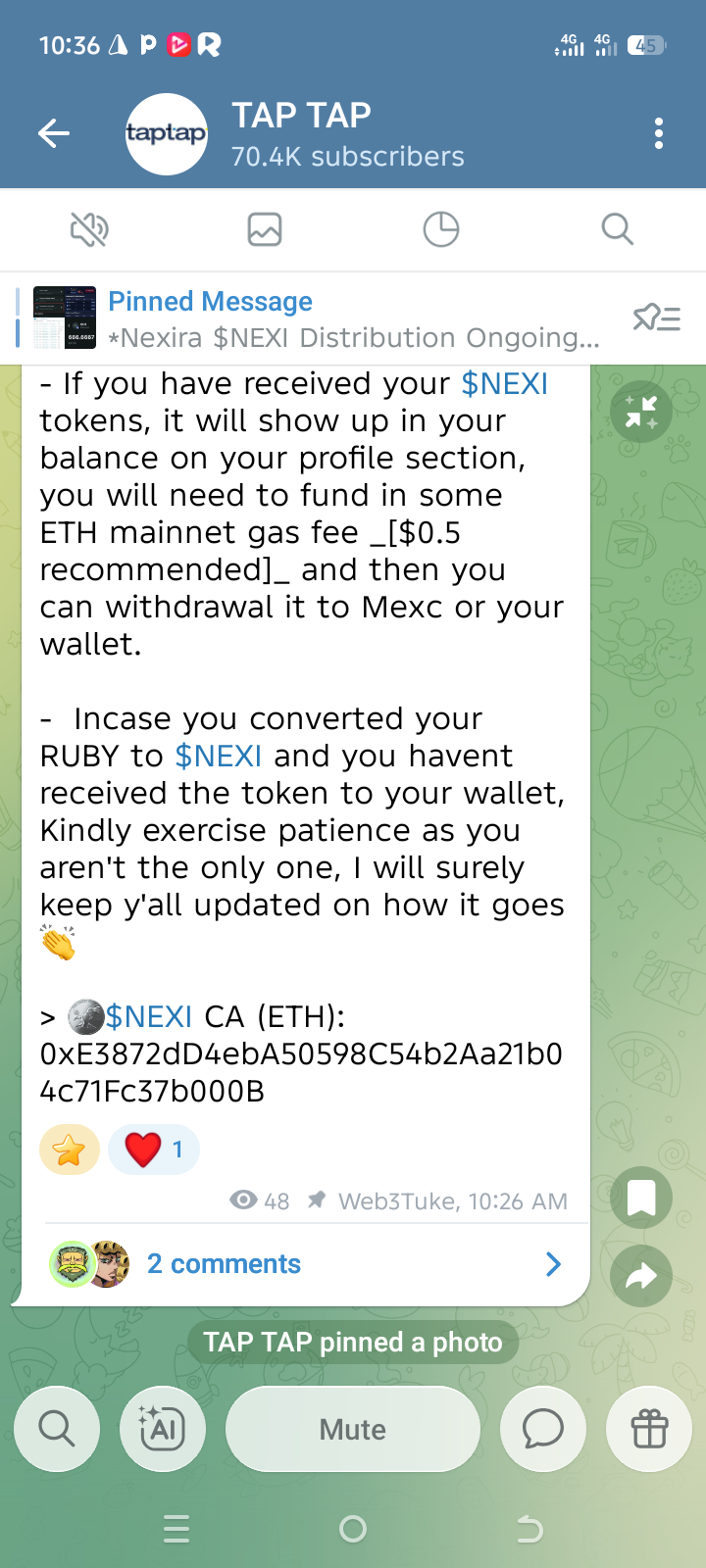Search within the channel toolbar

pos(617,230)
